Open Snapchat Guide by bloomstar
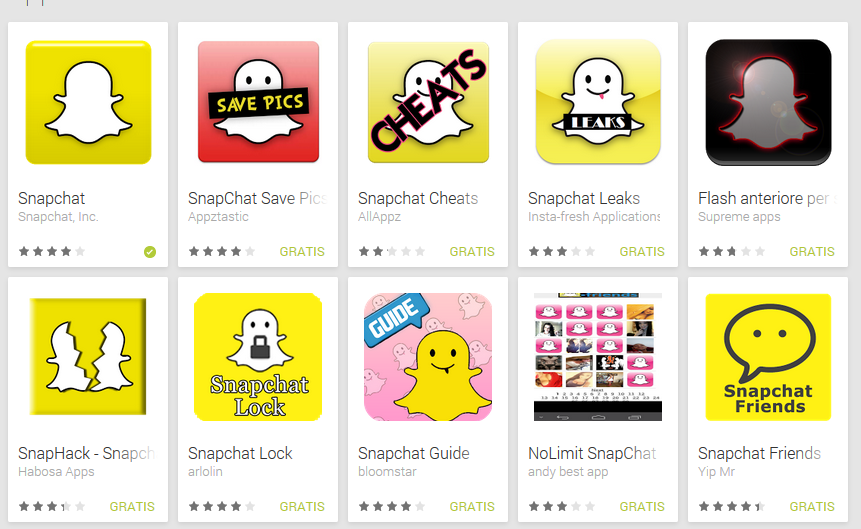Screen dimensions: 861x529 428,357
